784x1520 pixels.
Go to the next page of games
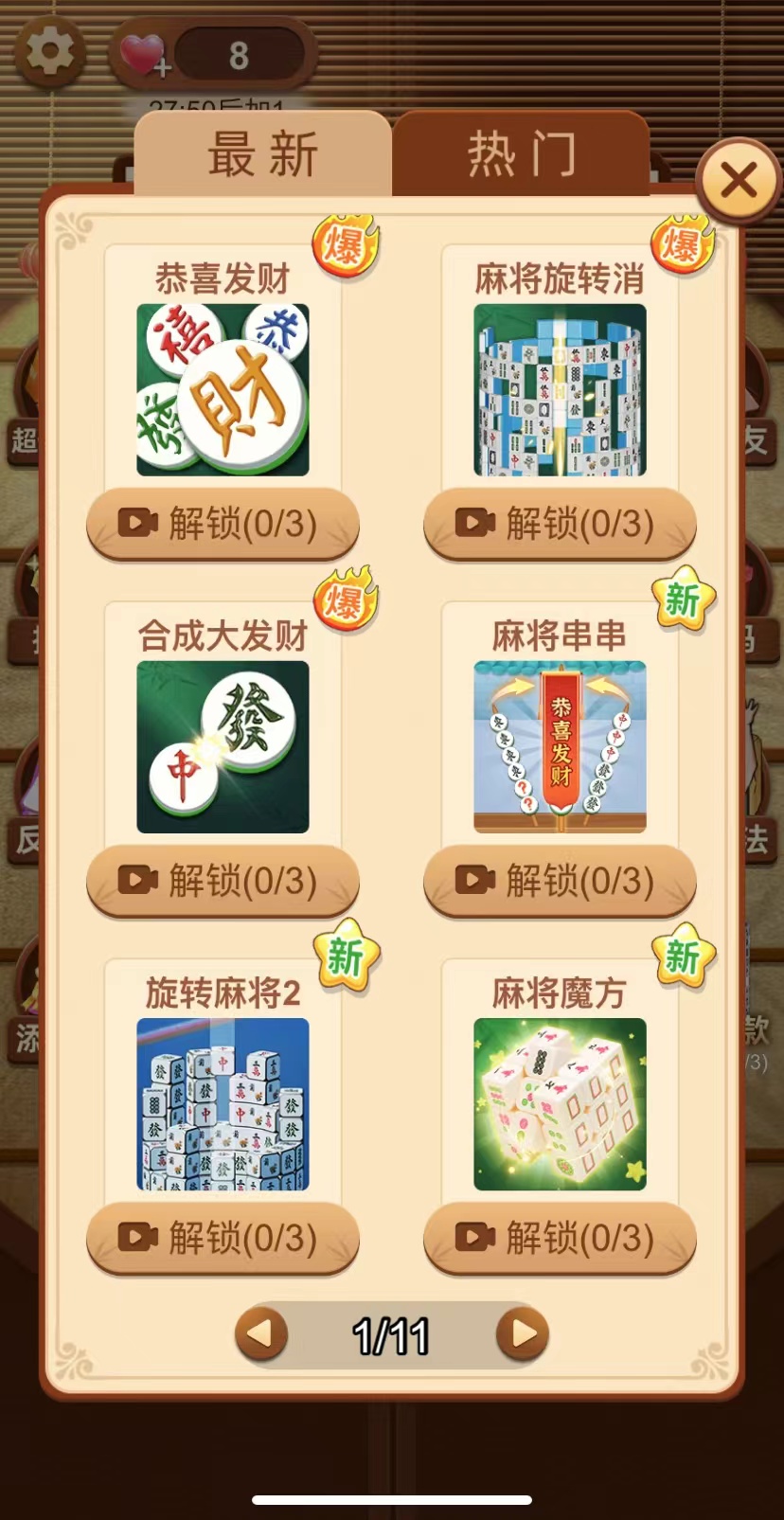(x=523, y=1334)
